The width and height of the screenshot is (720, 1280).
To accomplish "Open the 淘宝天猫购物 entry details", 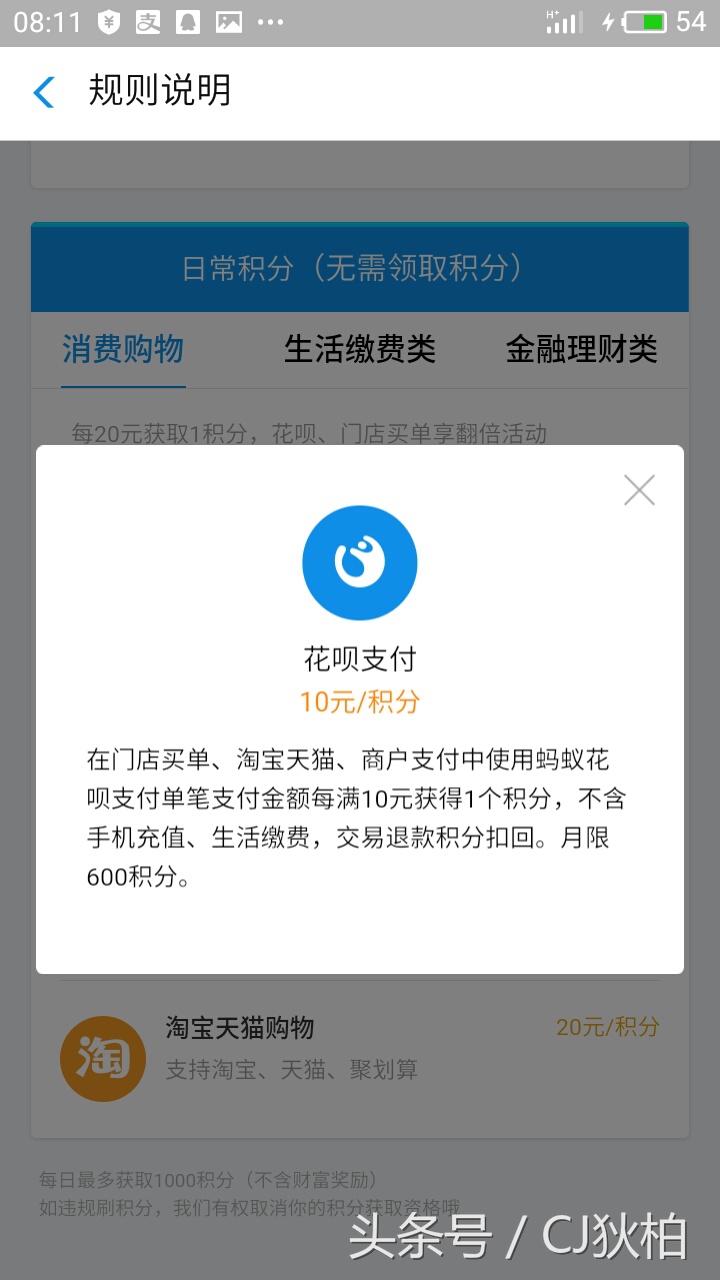I will pos(245,1027).
